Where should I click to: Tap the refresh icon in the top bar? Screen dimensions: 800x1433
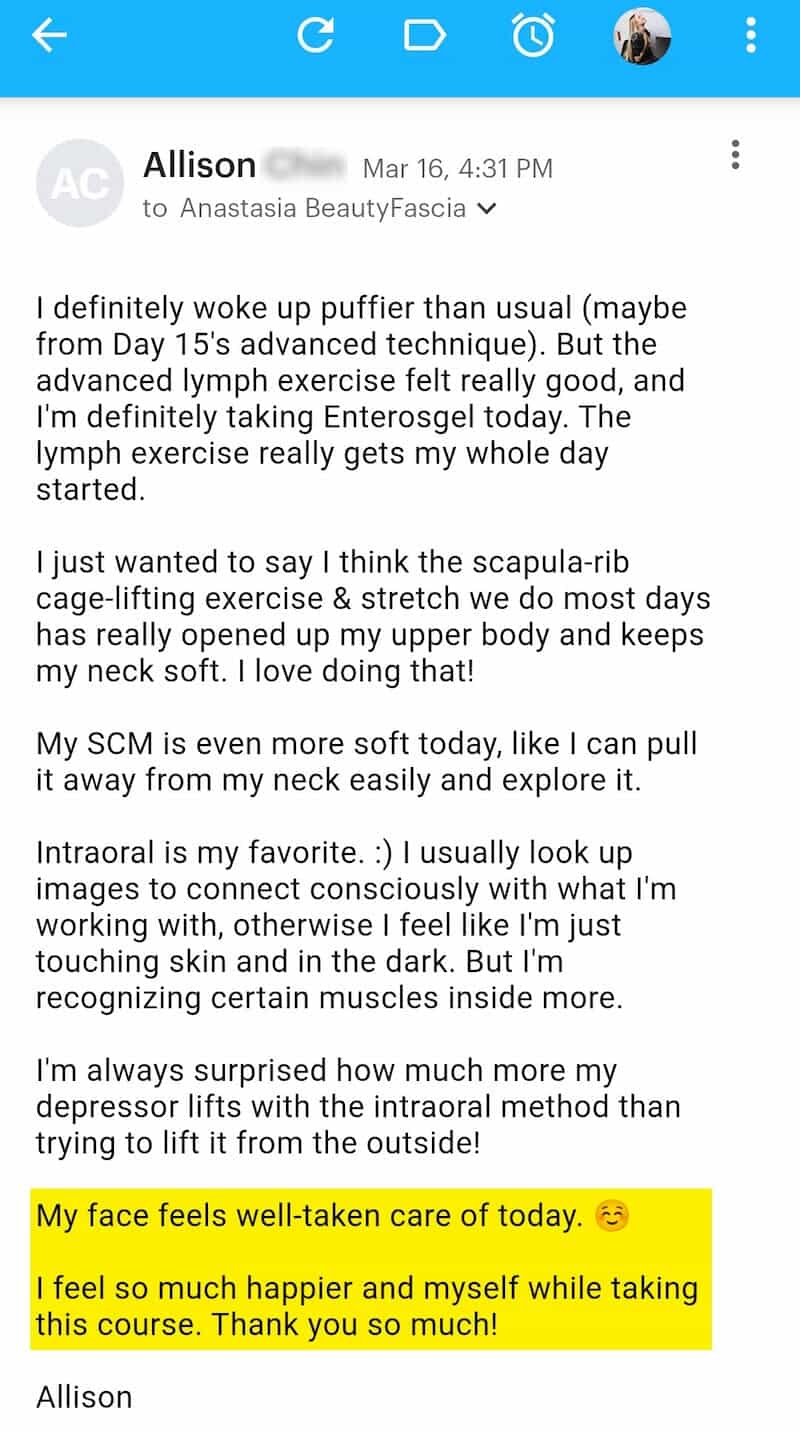[316, 36]
